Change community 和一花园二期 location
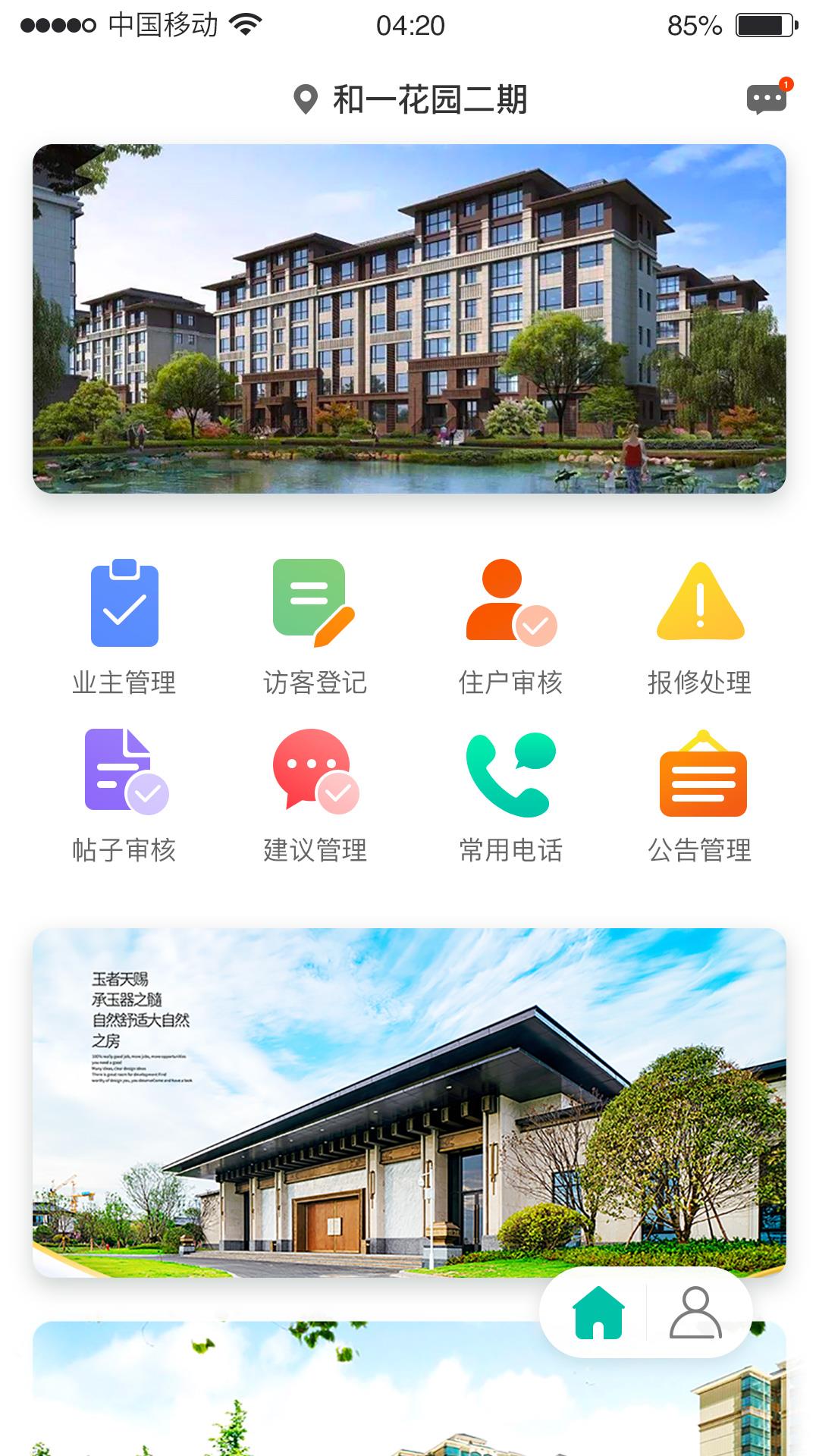 click(x=410, y=99)
